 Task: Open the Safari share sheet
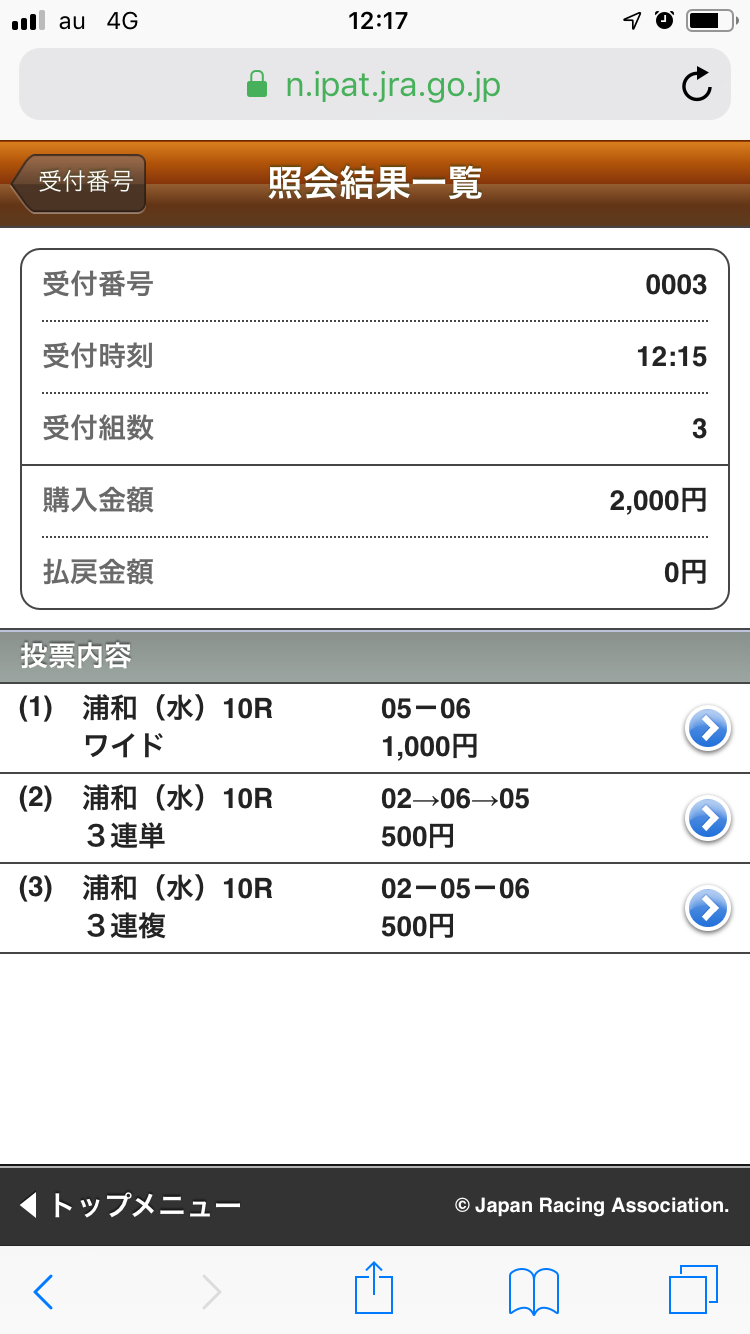click(x=375, y=1289)
